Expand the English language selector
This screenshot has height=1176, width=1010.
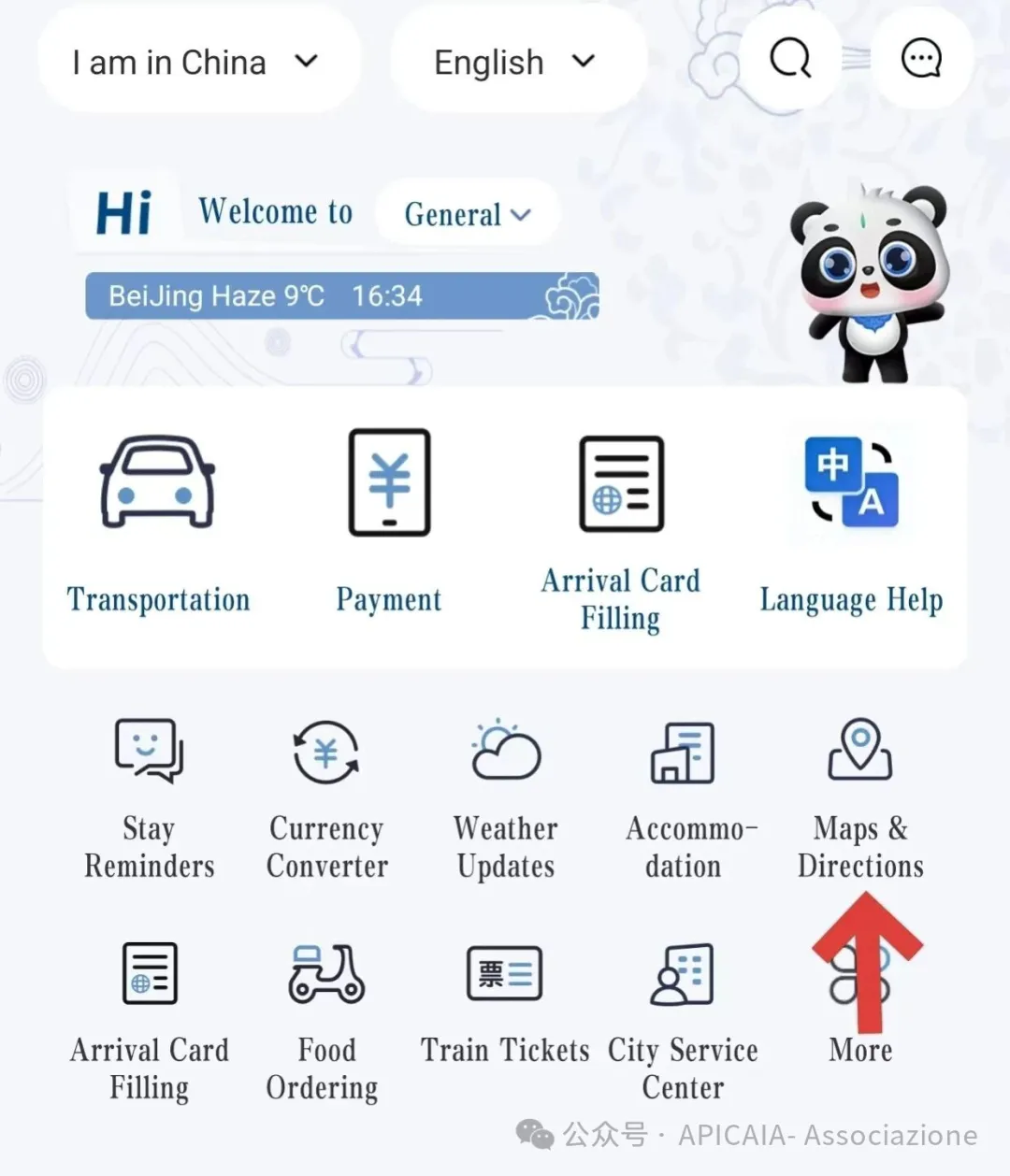click(515, 63)
